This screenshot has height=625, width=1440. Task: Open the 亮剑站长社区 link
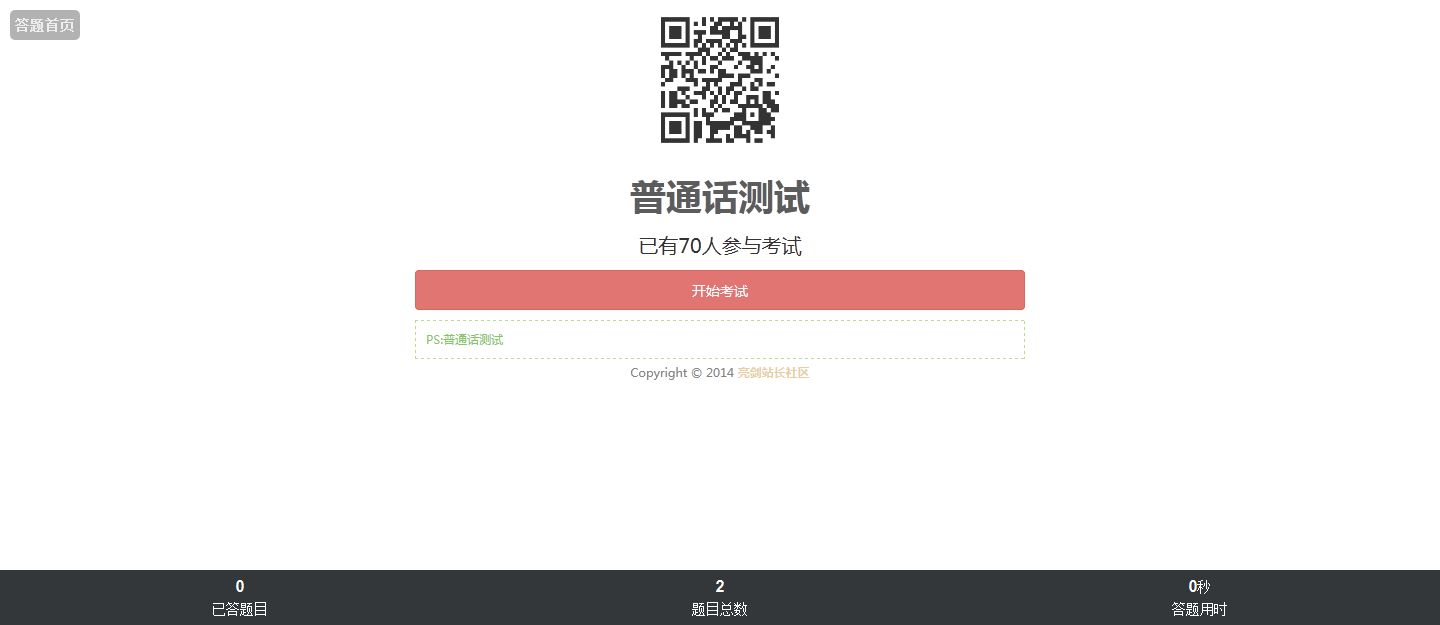[x=773, y=373]
